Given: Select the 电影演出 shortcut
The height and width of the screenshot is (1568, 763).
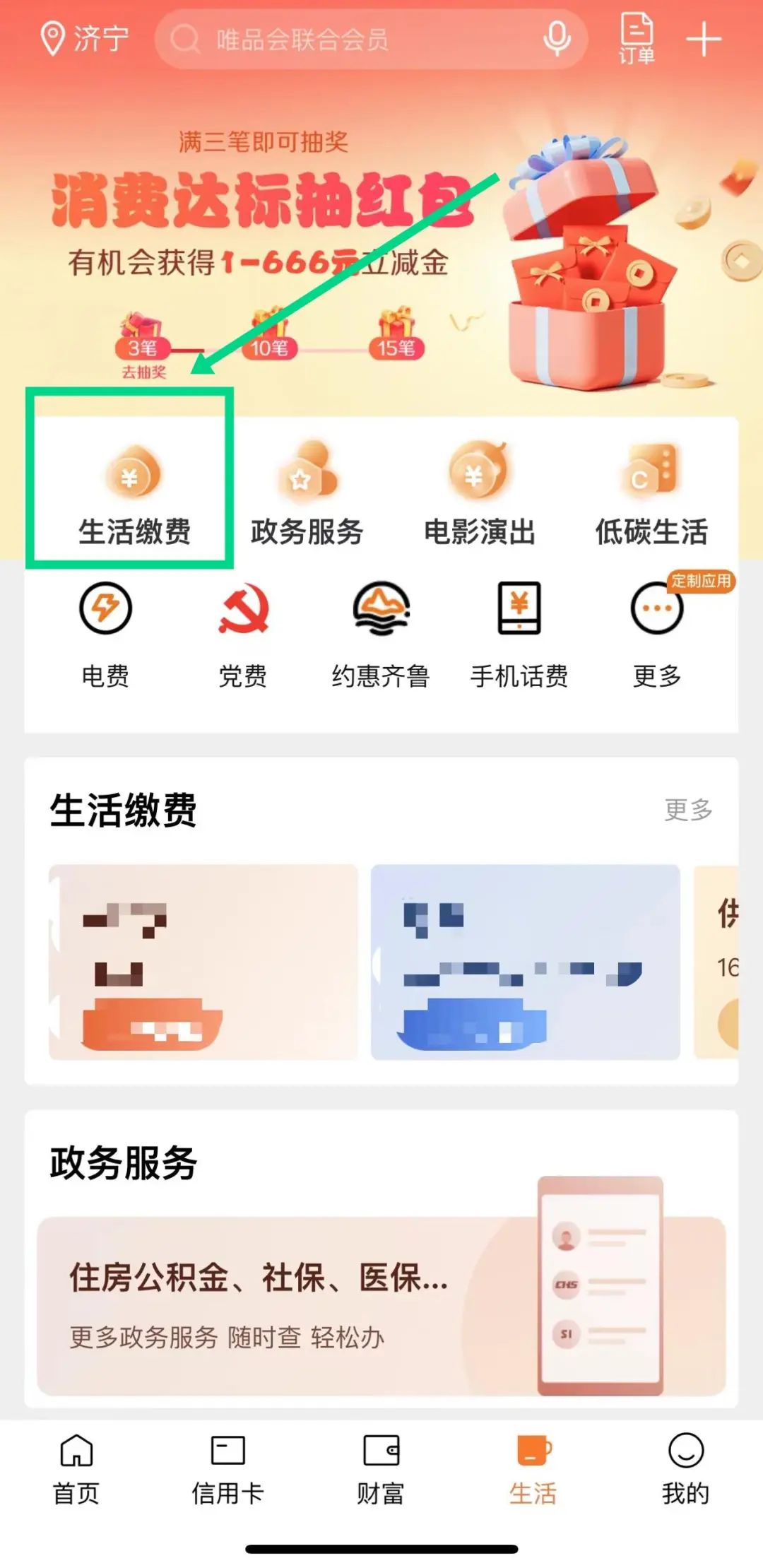Looking at the screenshot, I should pos(479,495).
